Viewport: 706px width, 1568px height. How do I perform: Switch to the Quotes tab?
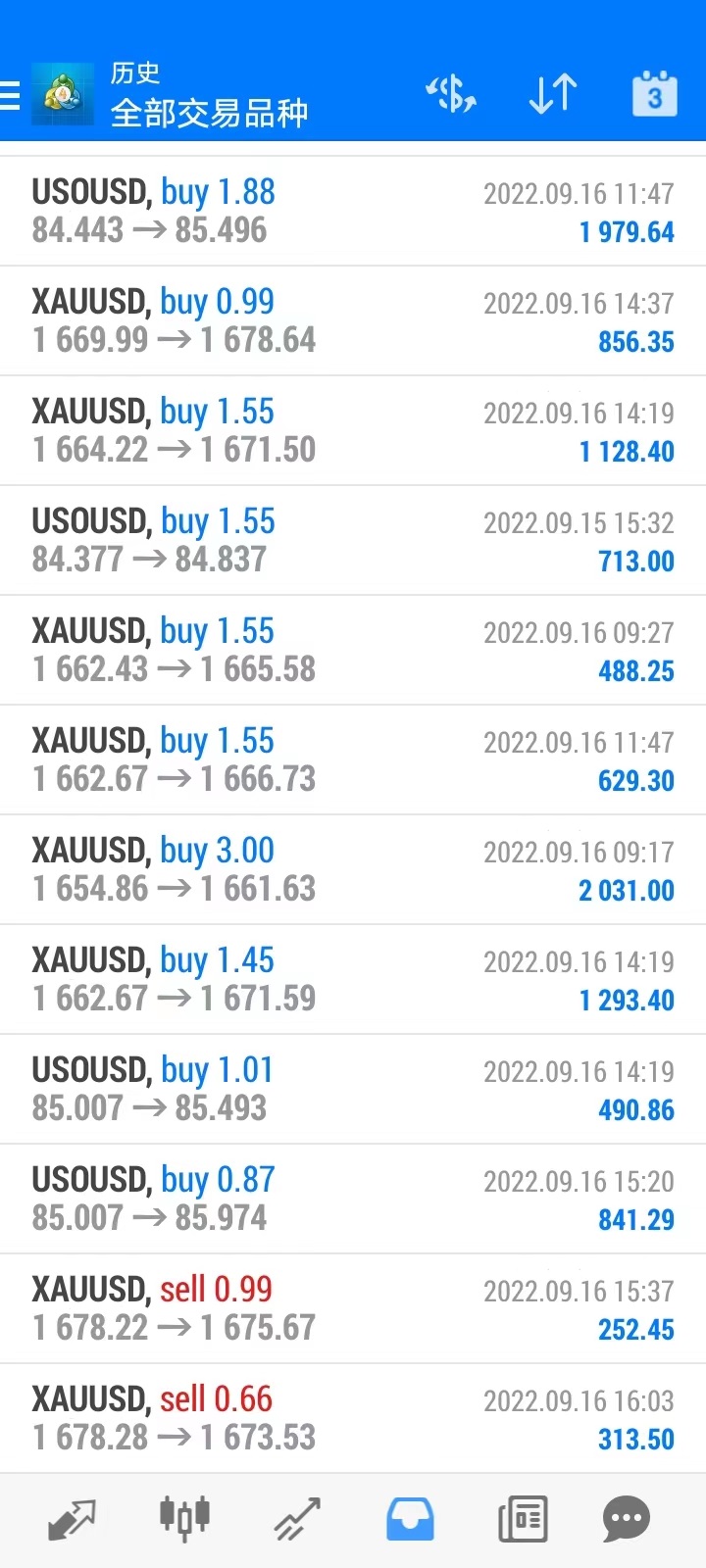point(72,1520)
